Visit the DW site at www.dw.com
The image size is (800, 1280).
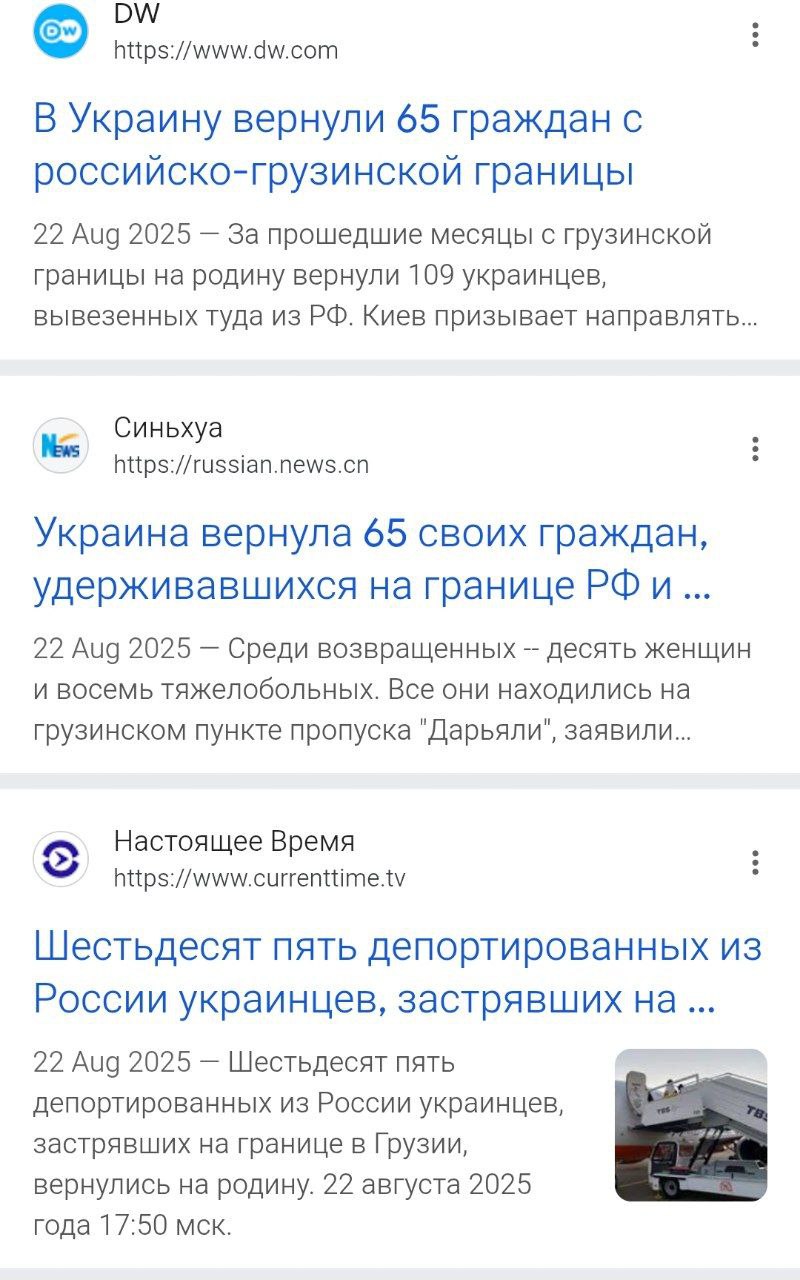coord(226,50)
